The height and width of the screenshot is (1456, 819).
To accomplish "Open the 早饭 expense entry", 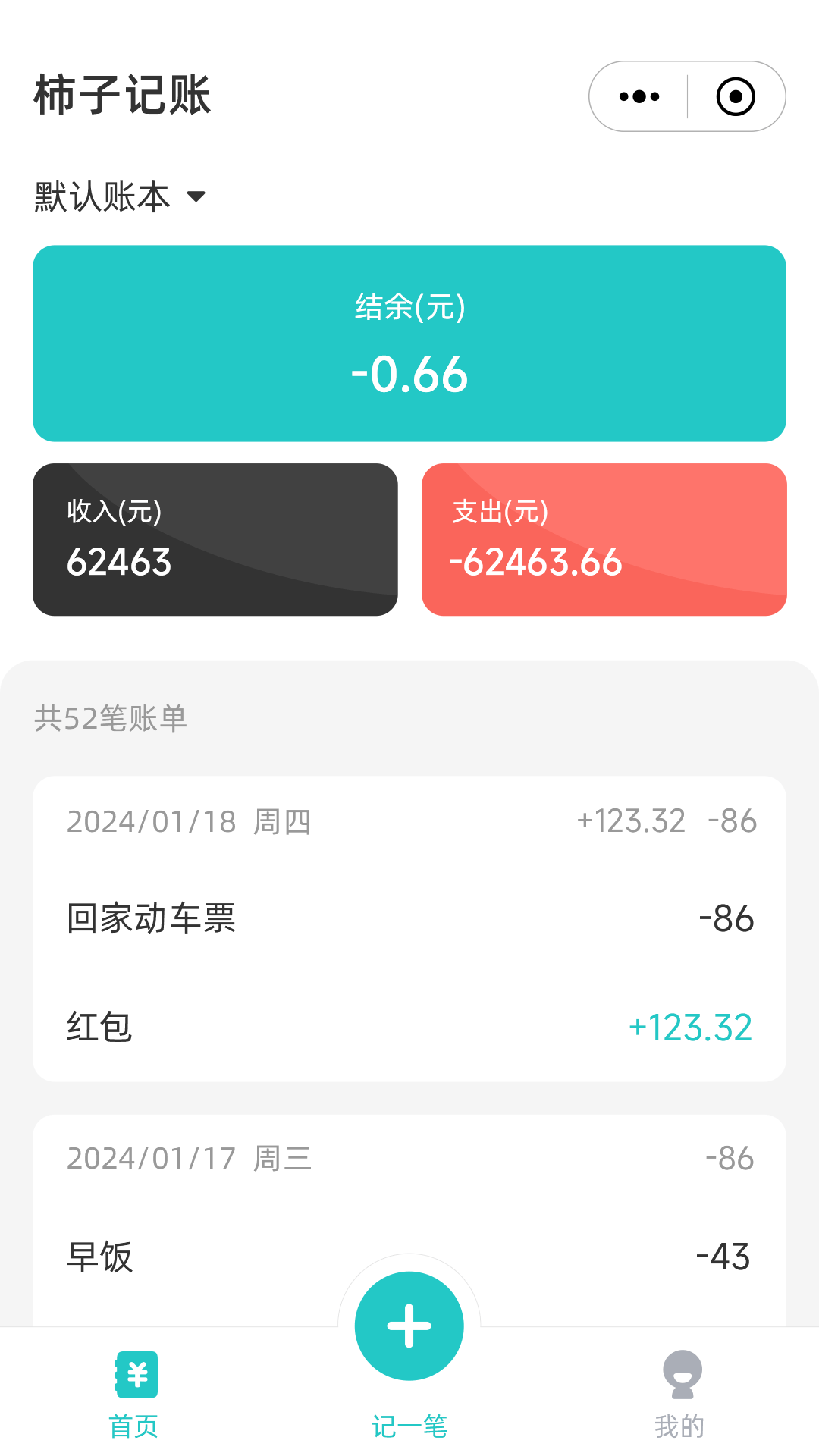I will (x=409, y=1257).
